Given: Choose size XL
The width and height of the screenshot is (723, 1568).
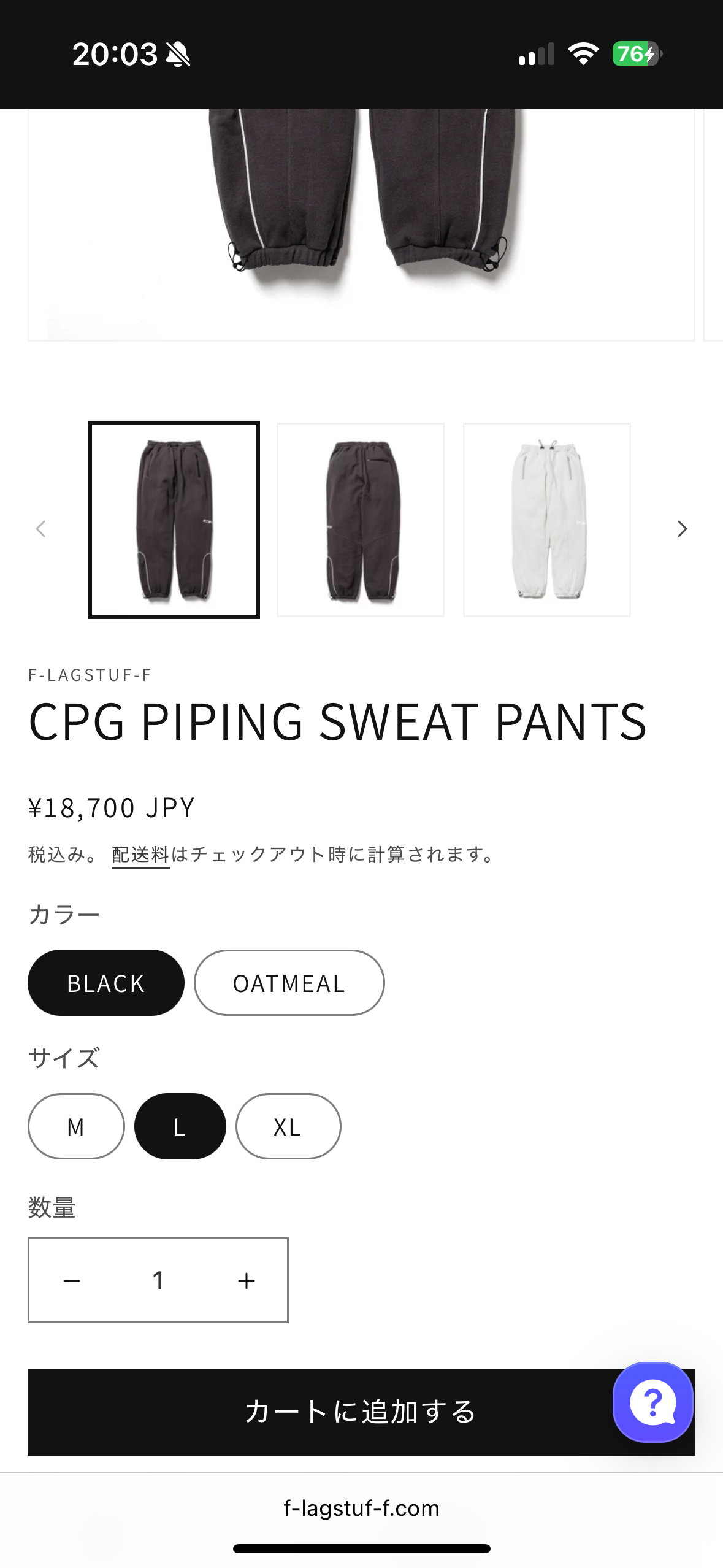Looking at the screenshot, I should (x=288, y=1126).
